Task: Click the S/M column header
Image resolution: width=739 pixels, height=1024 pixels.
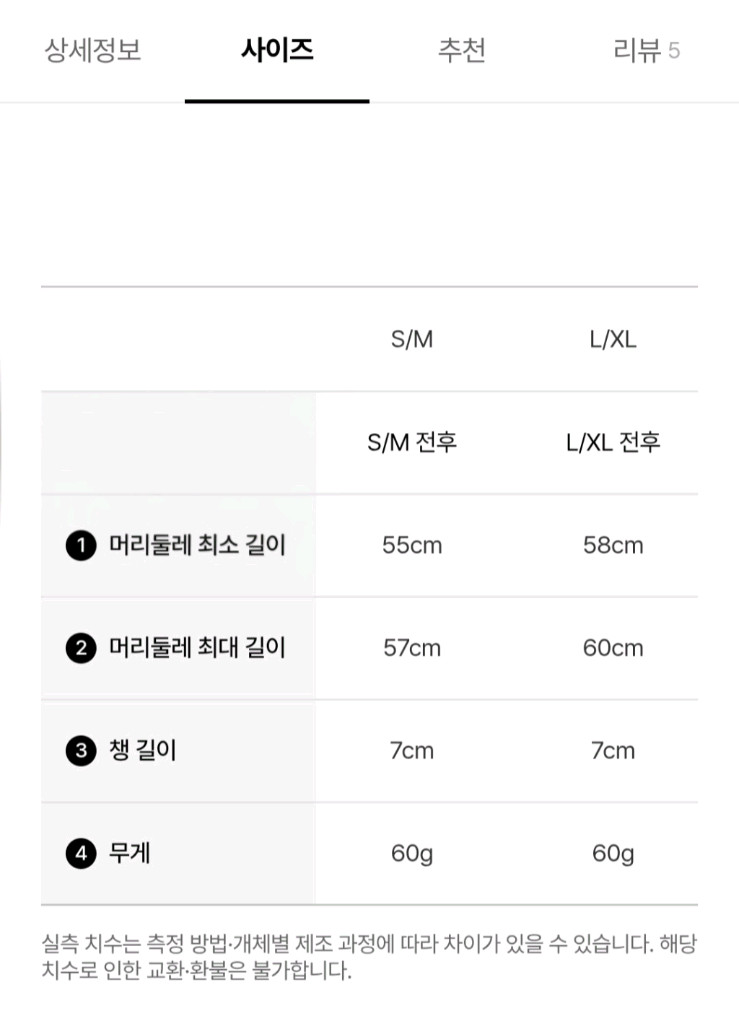Action: point(411,339)
